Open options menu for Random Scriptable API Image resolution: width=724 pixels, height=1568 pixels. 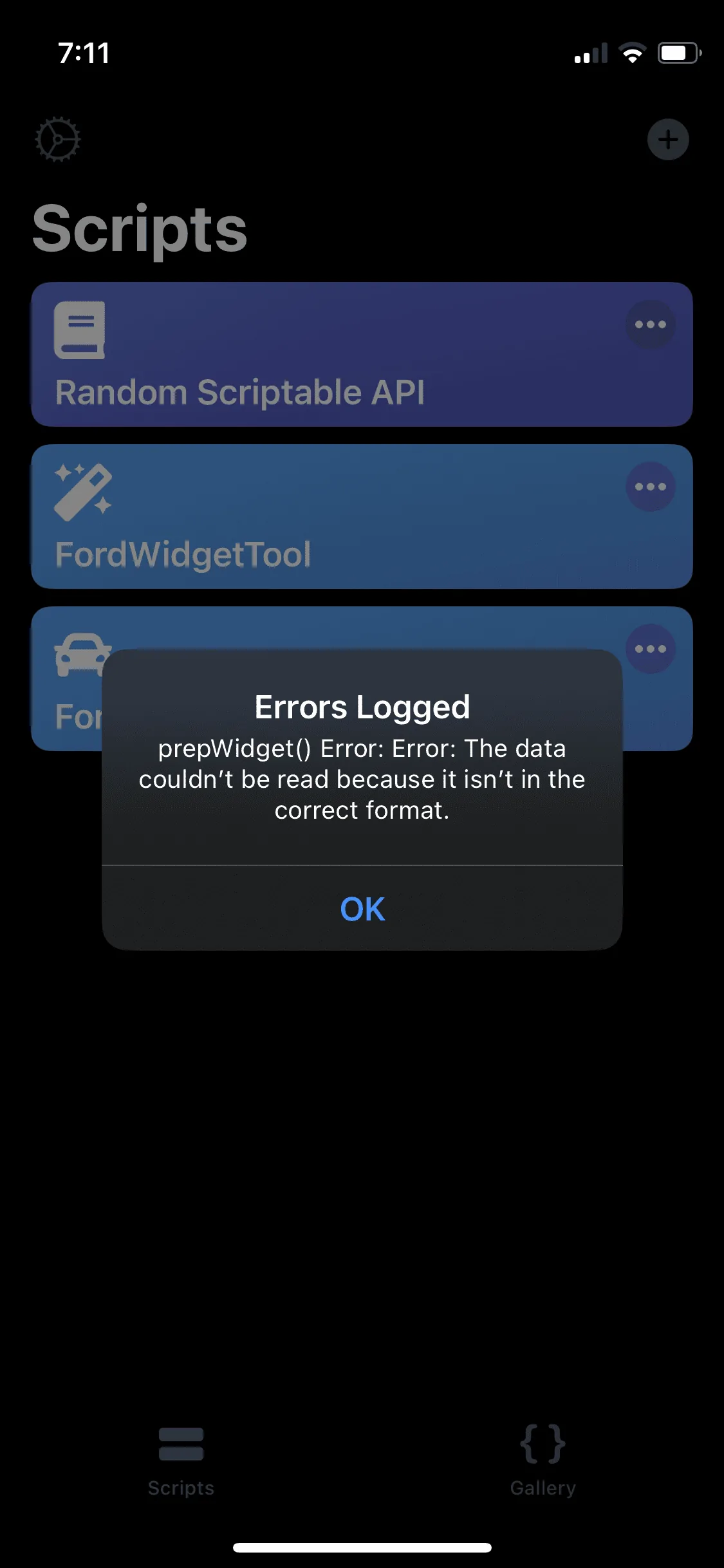point(650,324)
